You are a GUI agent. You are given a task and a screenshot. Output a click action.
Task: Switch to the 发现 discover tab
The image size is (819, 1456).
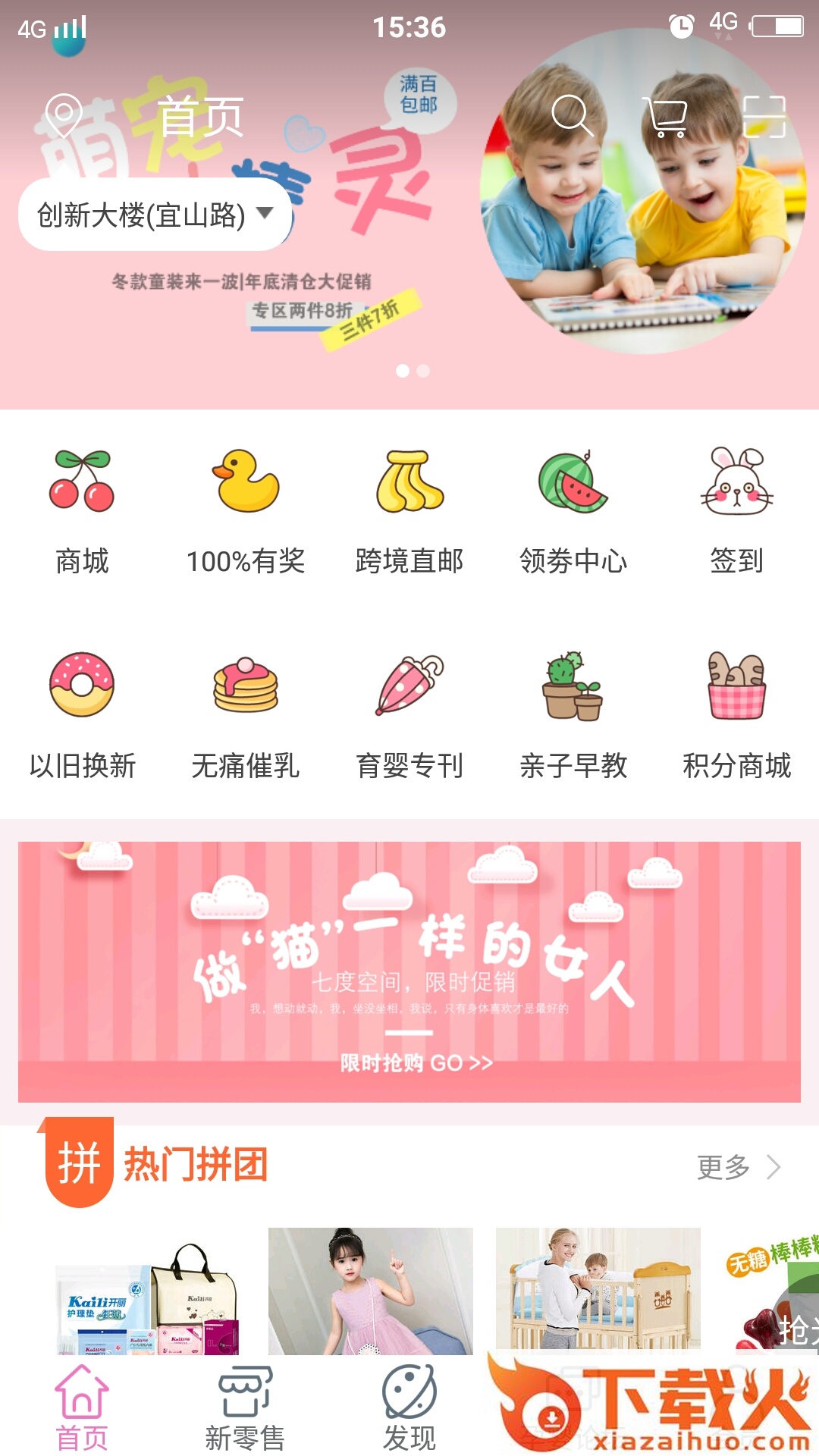[409, 1407]
